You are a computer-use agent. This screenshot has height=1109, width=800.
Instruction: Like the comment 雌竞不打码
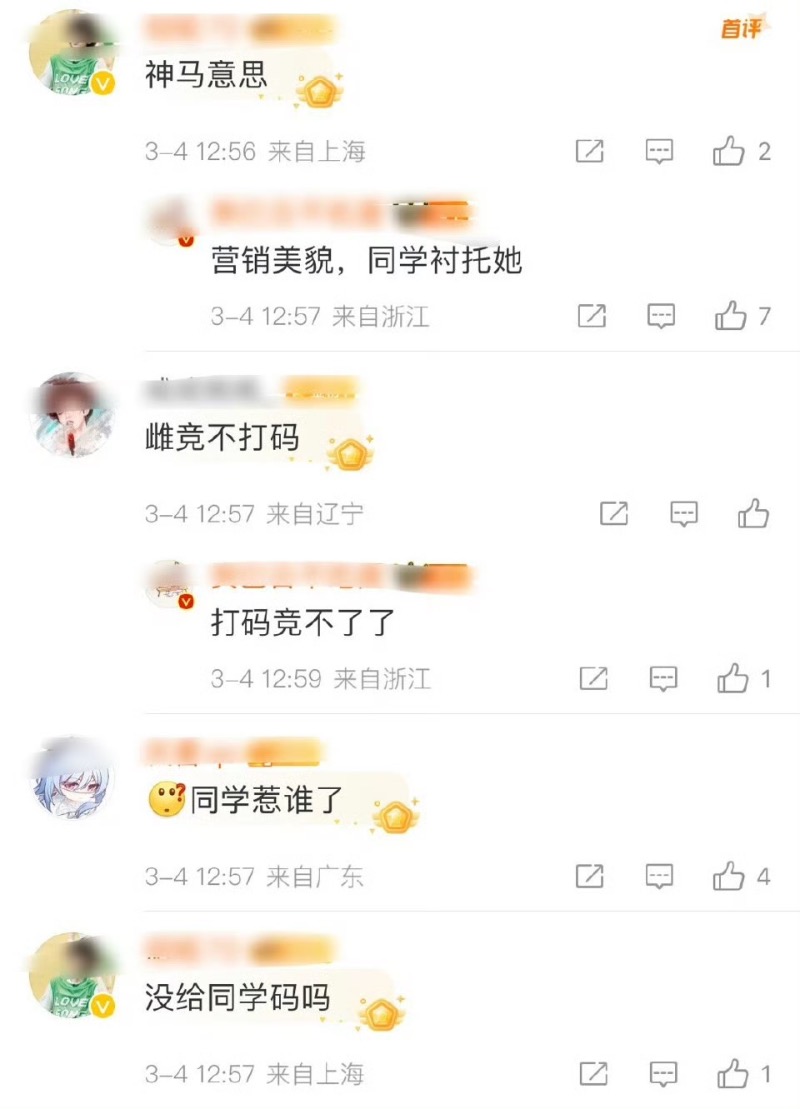(753, 514)
